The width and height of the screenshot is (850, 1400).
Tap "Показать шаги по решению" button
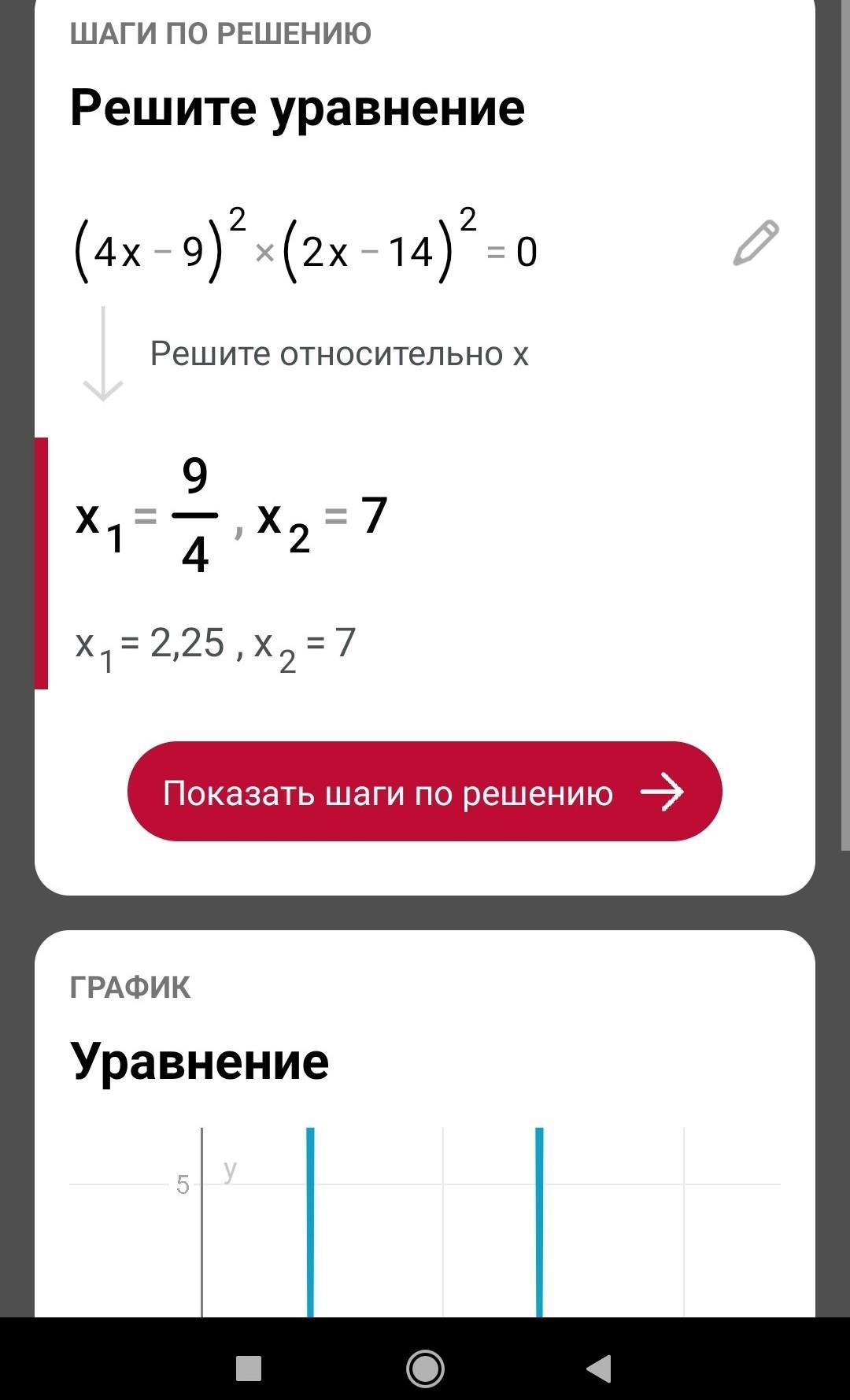point(425,791)
